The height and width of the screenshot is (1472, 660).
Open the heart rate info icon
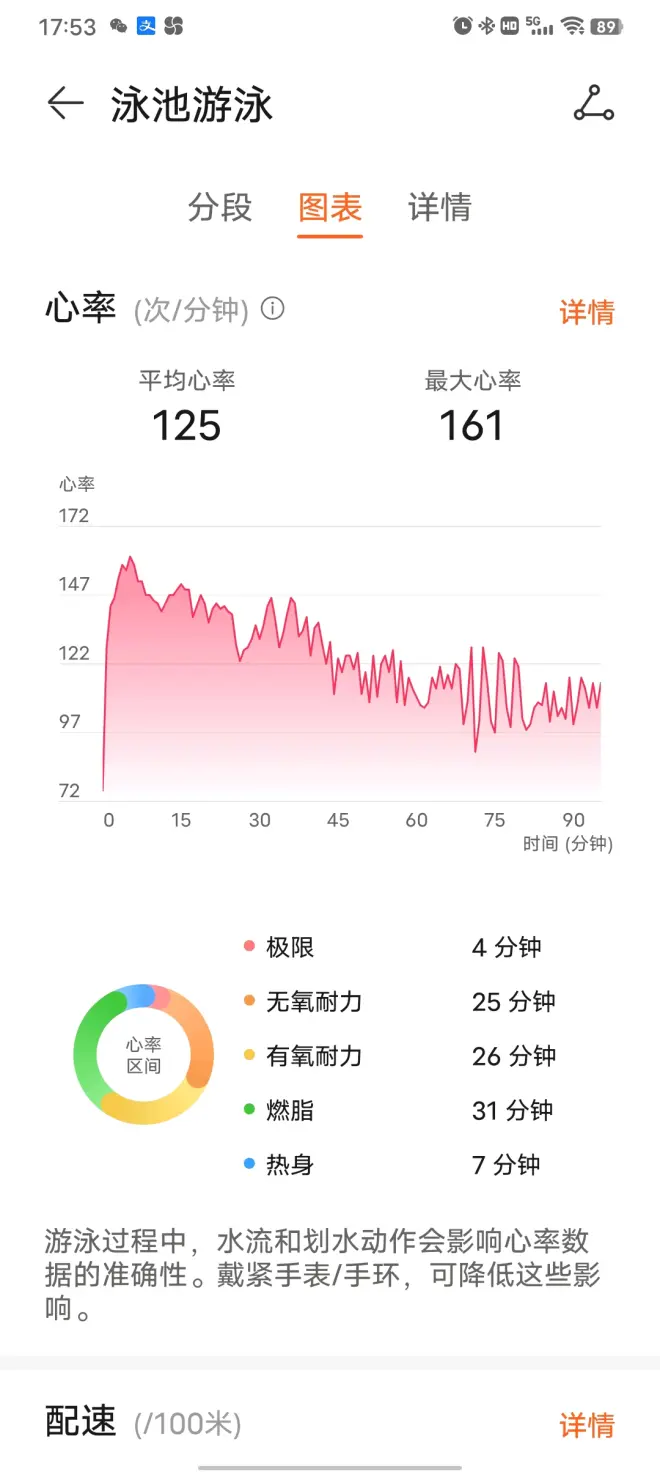(272, 308)
